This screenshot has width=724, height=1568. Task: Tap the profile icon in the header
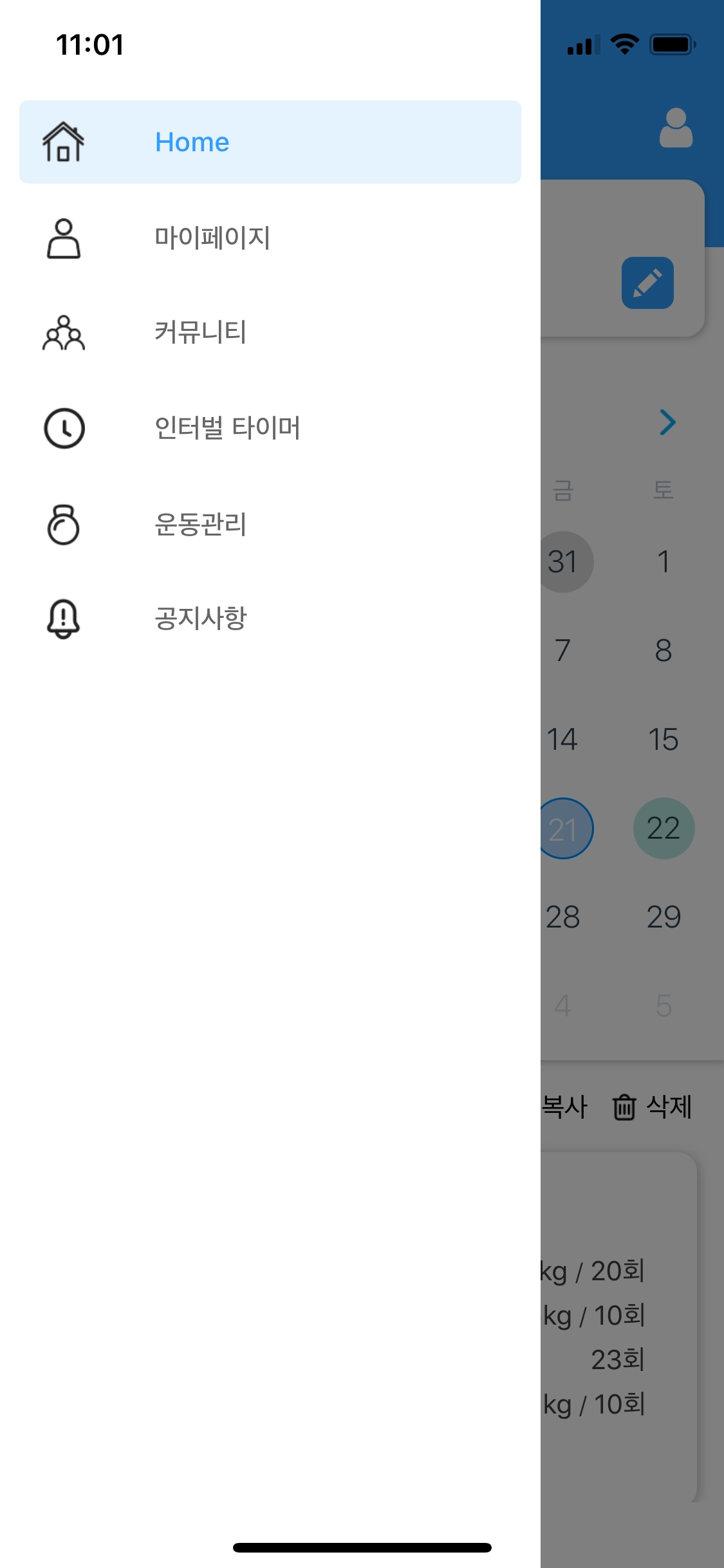pyautogui.click(x=676, y=128)
